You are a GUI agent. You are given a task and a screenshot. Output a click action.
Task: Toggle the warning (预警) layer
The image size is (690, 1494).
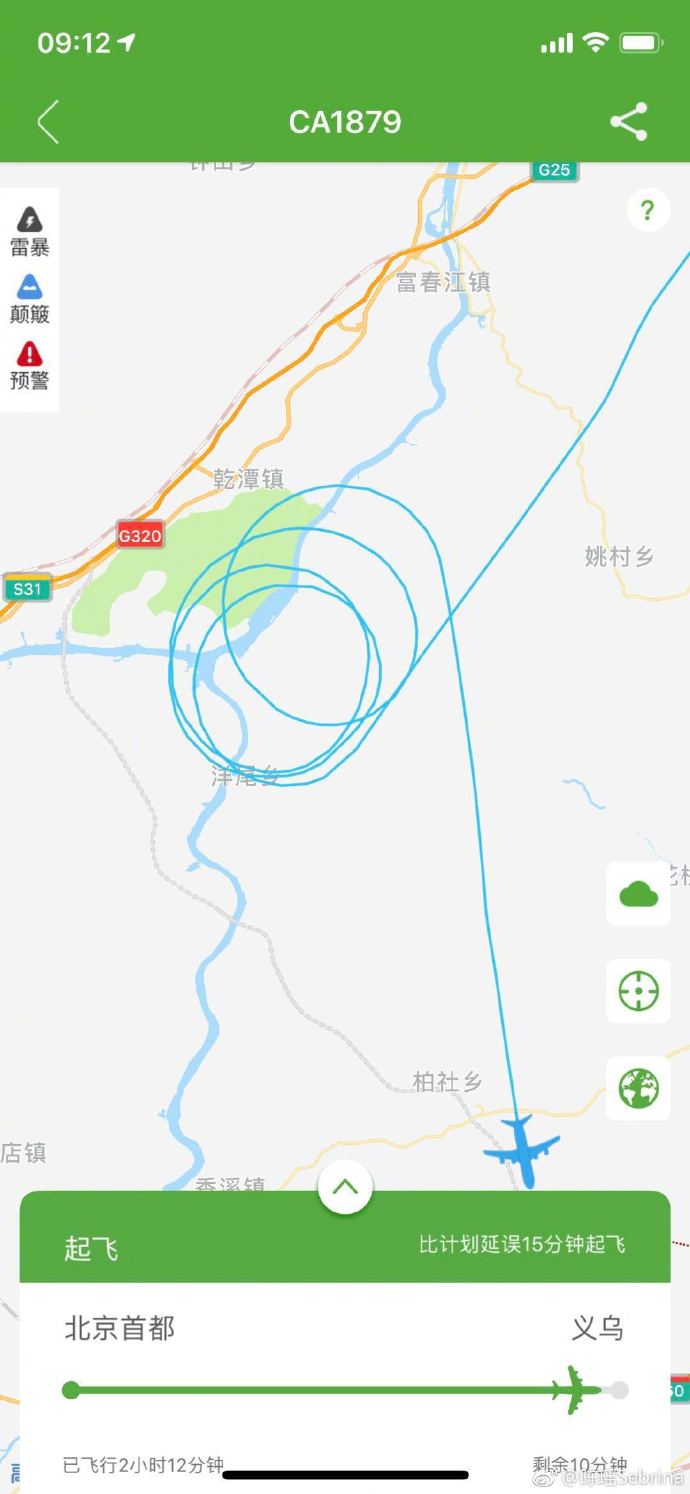pos(30,365)
